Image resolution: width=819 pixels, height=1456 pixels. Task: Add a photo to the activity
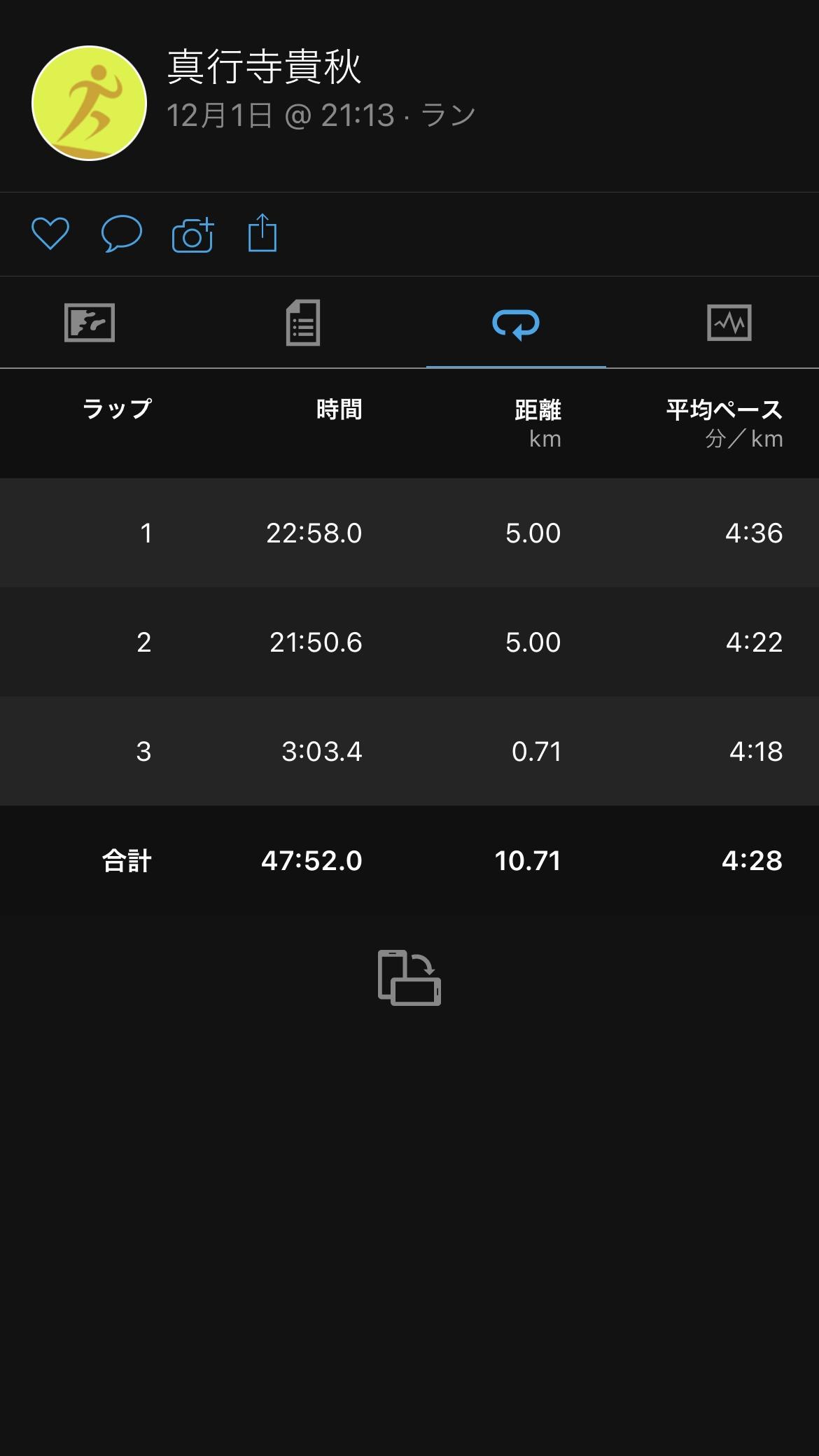pos(192,234)
